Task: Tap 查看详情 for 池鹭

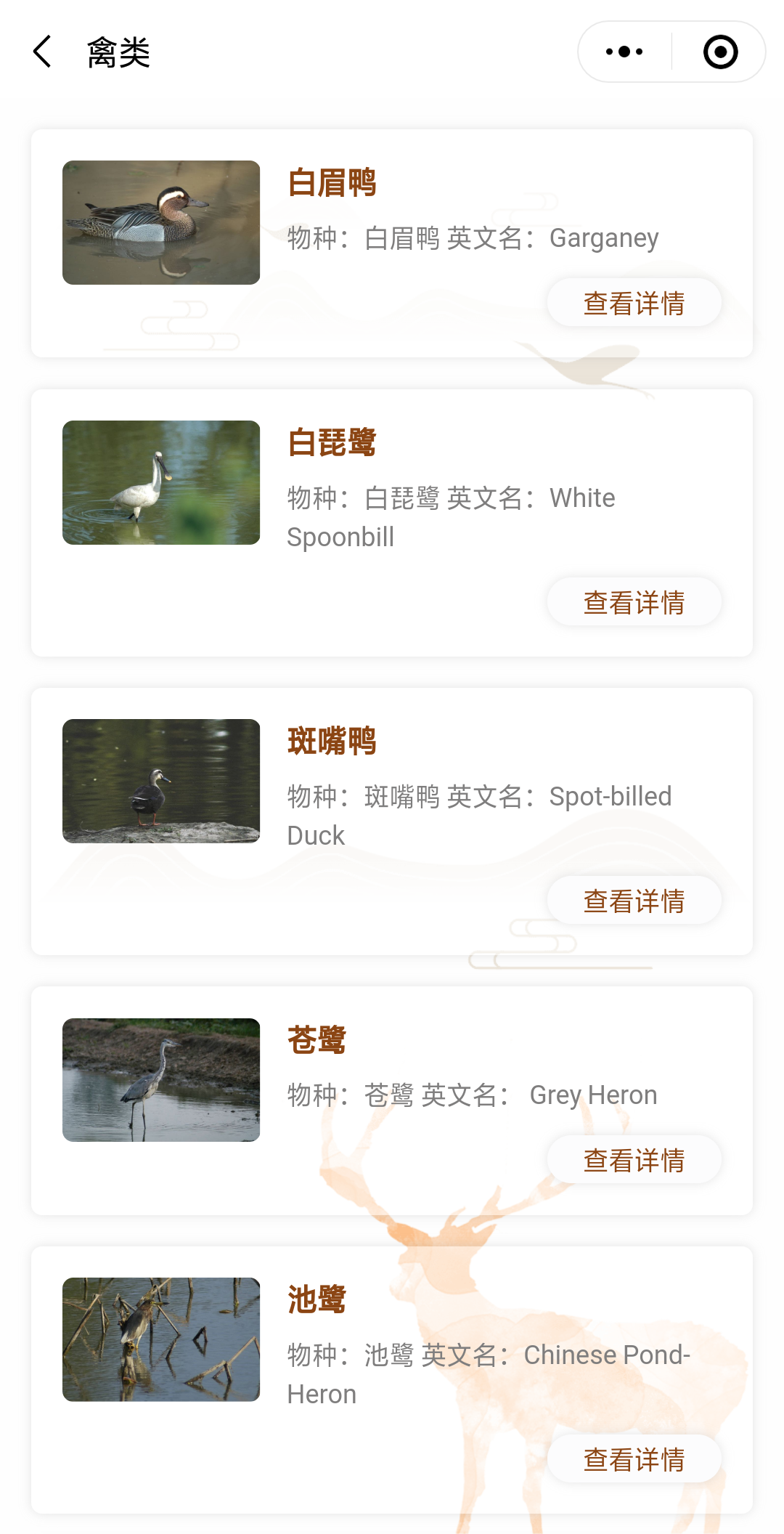Action: [634, 1459]
